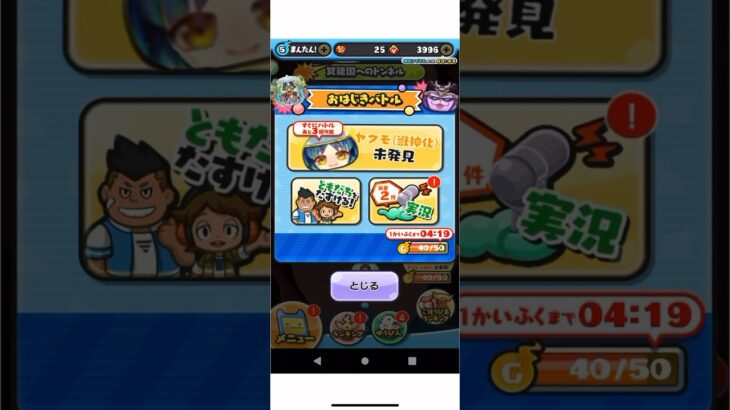Open the メニュー menu button
This screenshot has width=730, height=410.
pos(295,325)
